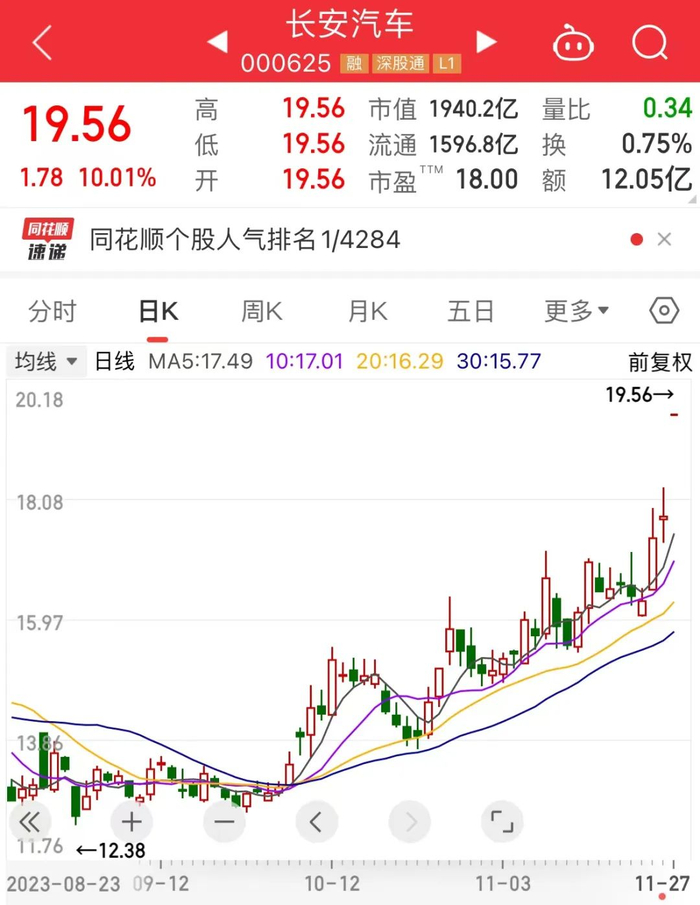The width and height of the screenshot is (700, 905).
Task: Dismiss the 同花顺速递 banner
Action: click(664, 240)
